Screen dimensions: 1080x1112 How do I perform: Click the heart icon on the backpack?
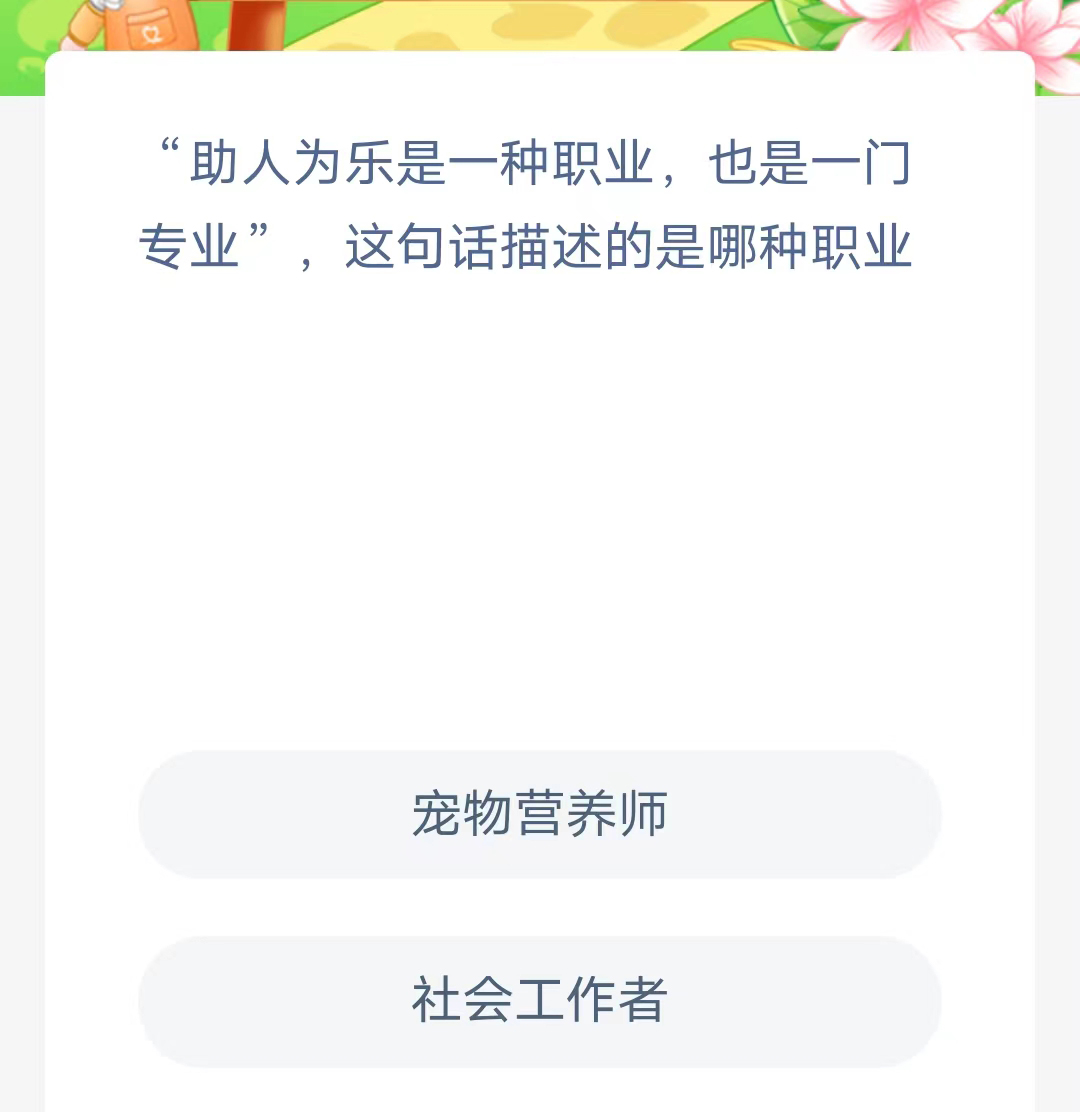point(151,31)
